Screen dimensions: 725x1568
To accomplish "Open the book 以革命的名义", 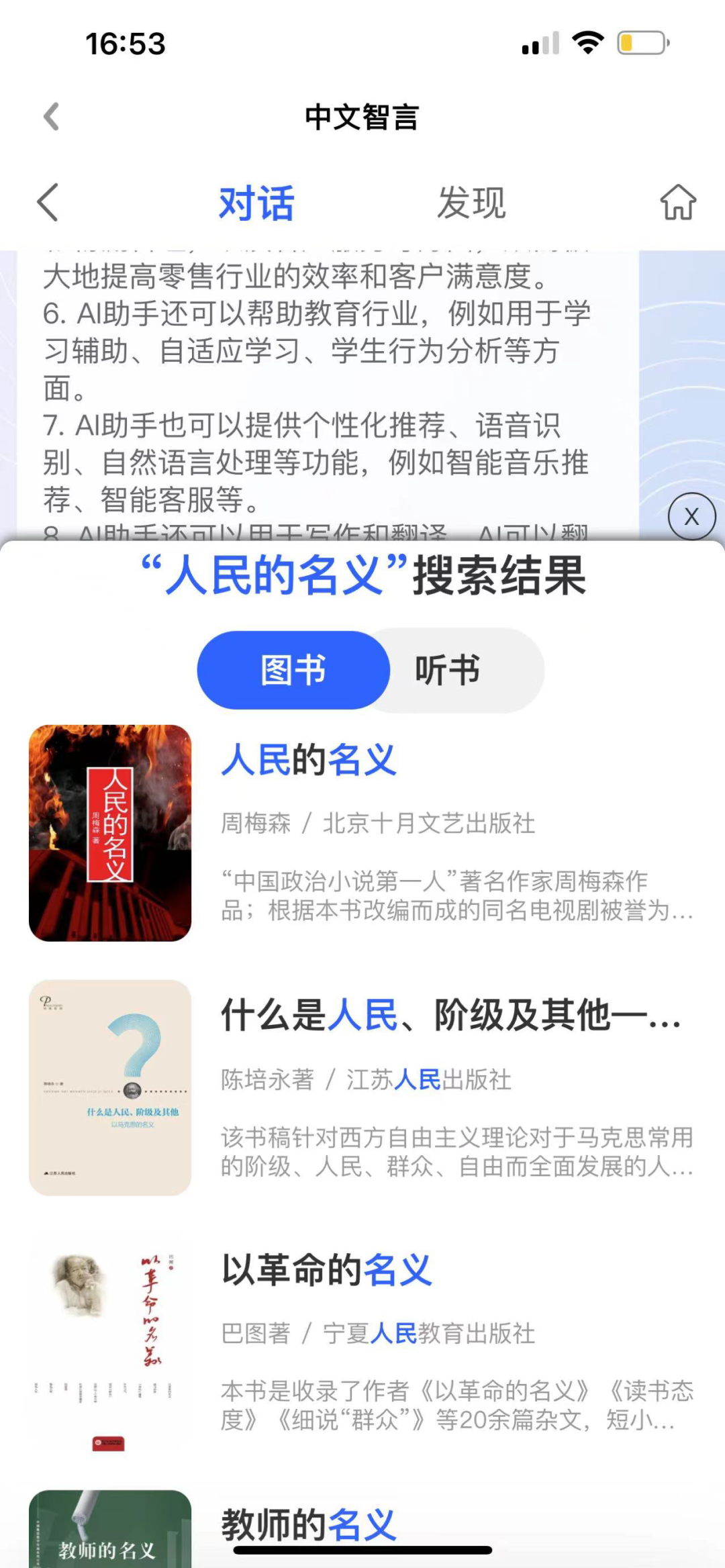I will point(327,1269).
